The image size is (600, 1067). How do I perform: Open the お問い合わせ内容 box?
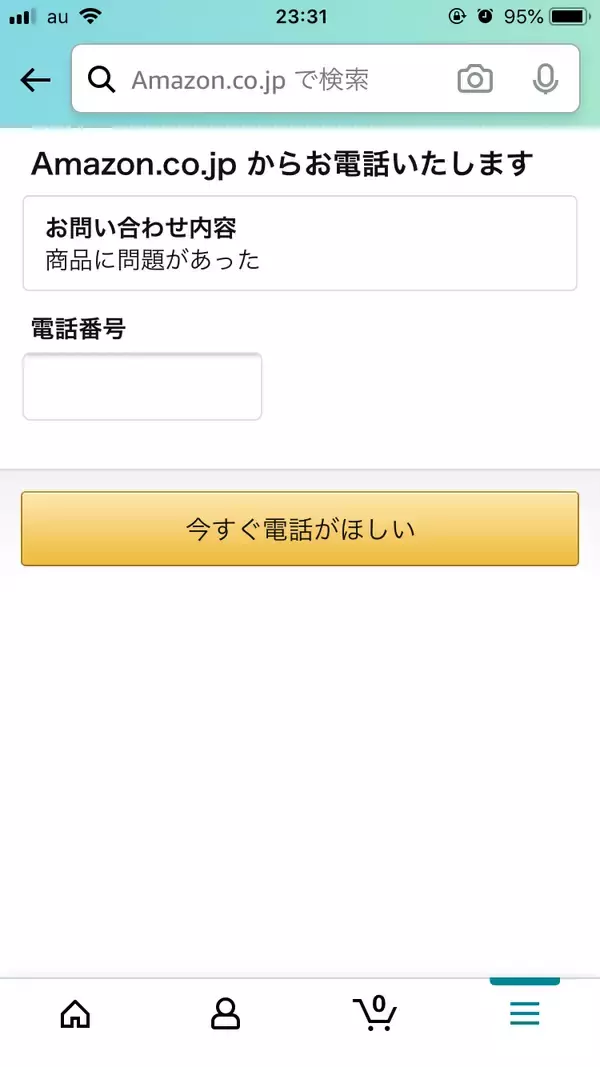pyautogui.click(x=300, y=243)
